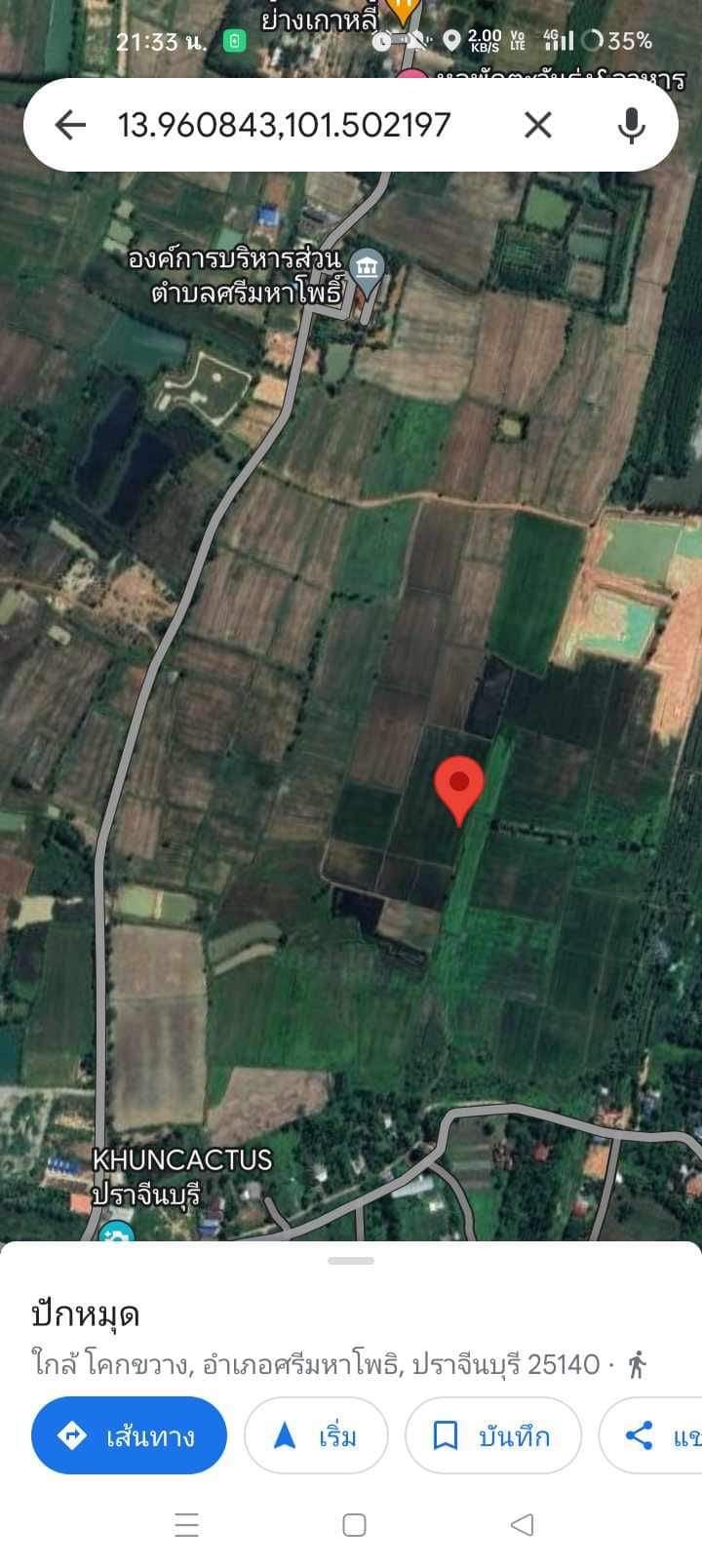
Task: Start navigation with the เริ่ม button
Action: tap(316, 1435)
